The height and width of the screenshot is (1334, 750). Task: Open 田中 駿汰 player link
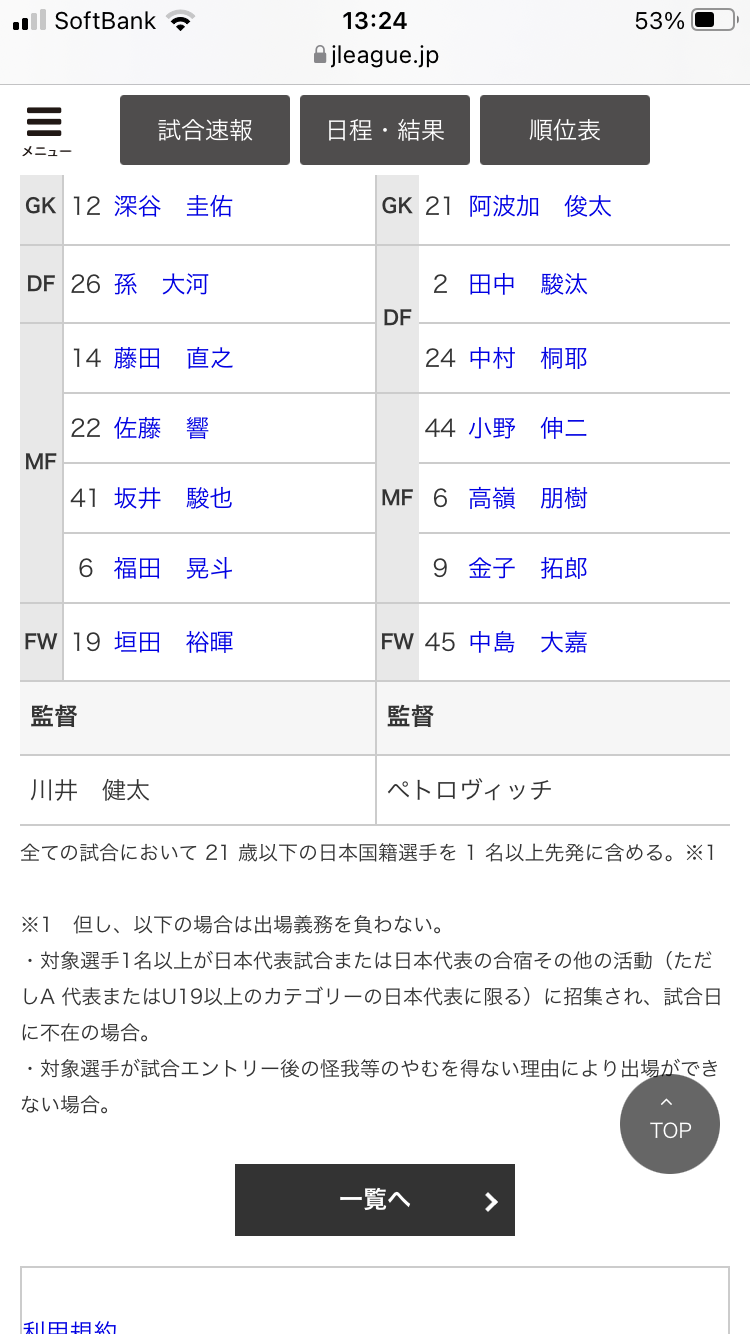528,285
